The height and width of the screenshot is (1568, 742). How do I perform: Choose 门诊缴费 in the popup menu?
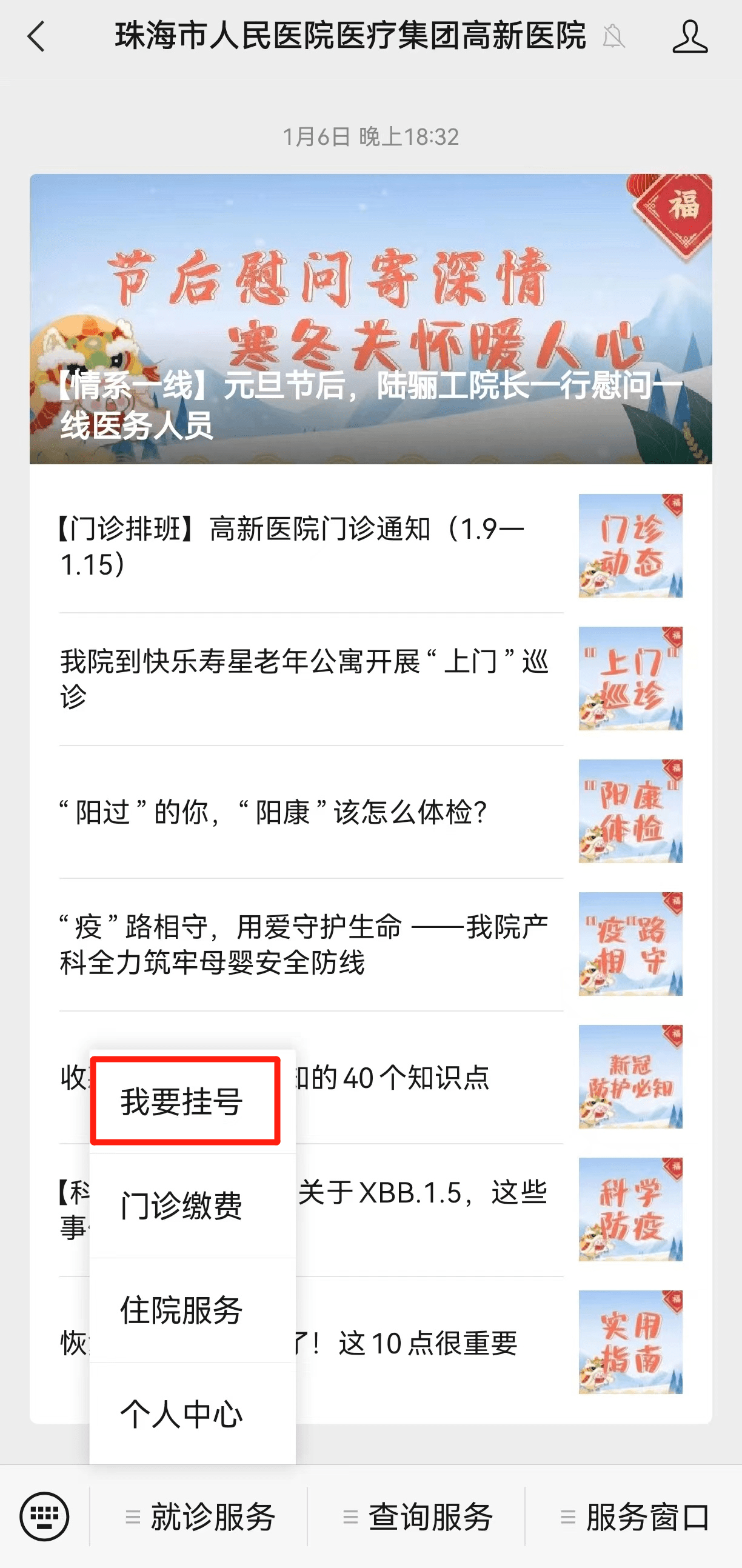(x=192, y=1206)
